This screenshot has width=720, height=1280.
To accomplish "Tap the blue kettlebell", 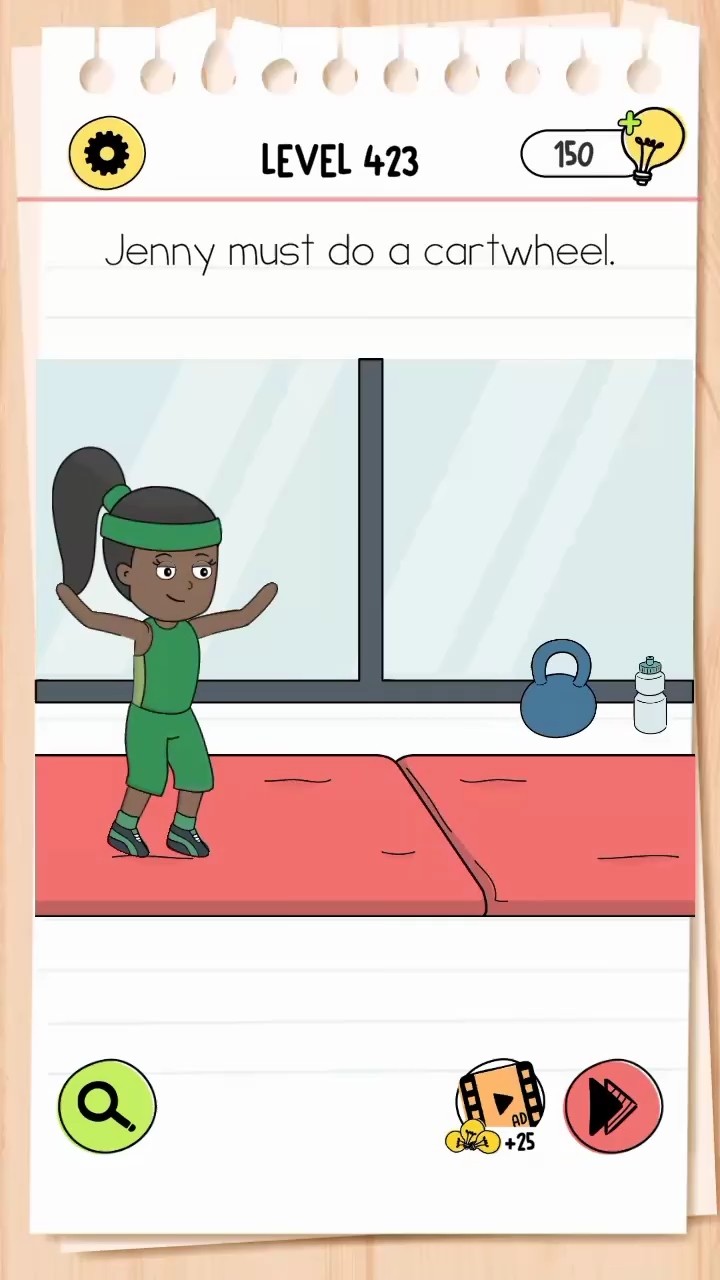I will (558, 689).
